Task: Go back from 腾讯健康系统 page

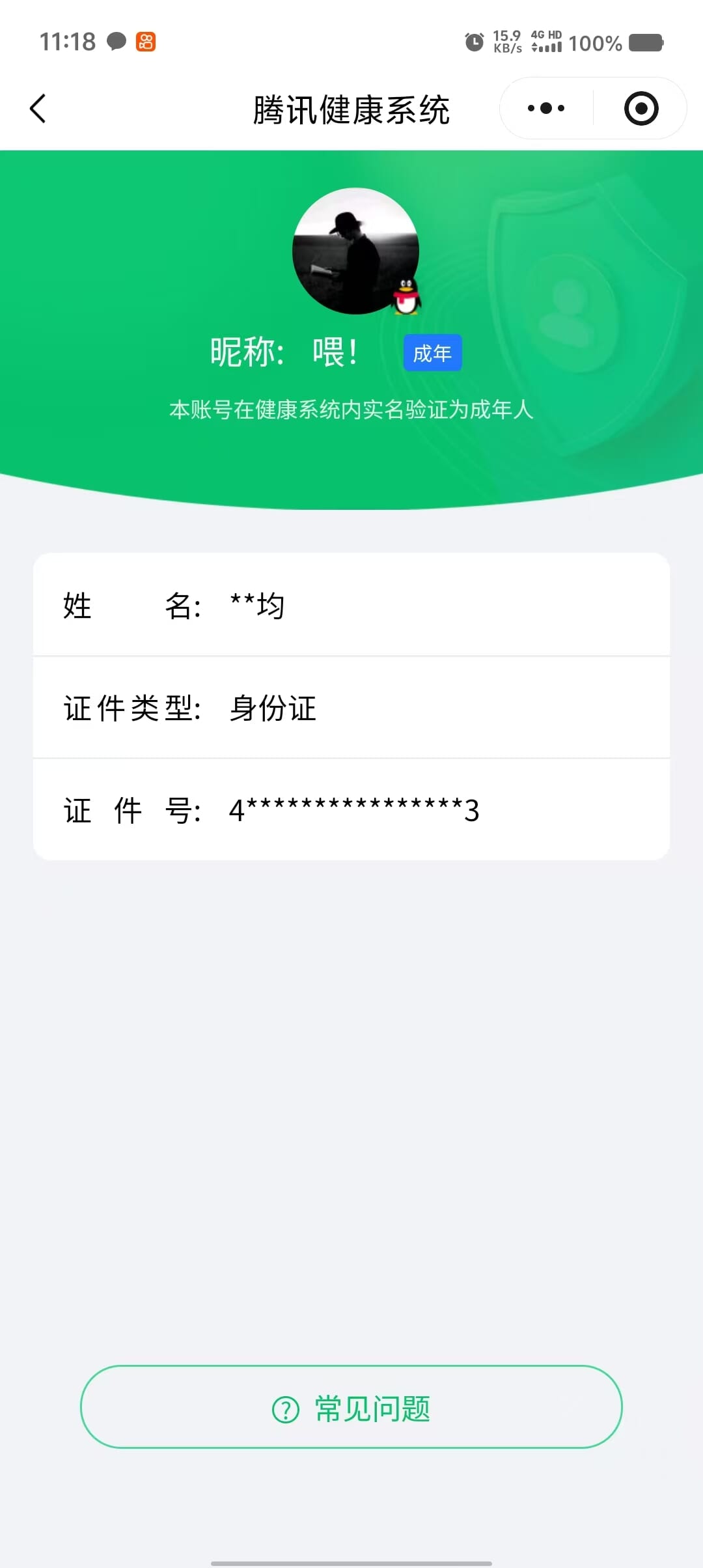Action: click(38, 109)
